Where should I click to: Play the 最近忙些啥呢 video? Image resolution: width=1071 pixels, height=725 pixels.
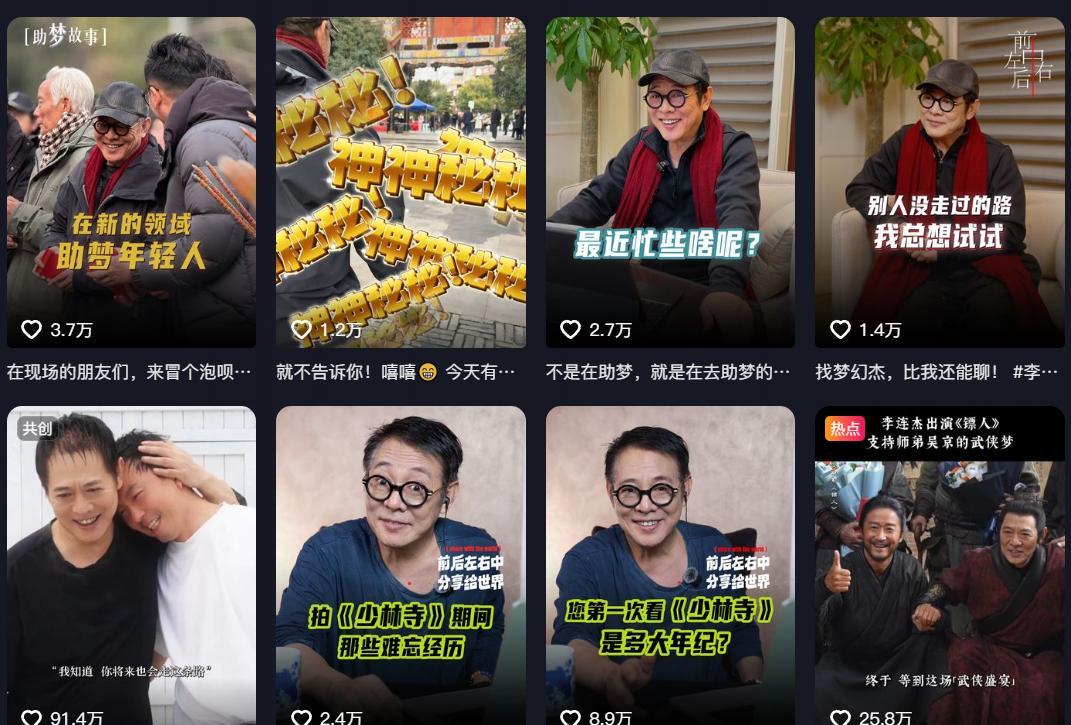pyautogui.click(x=670, y=182)
